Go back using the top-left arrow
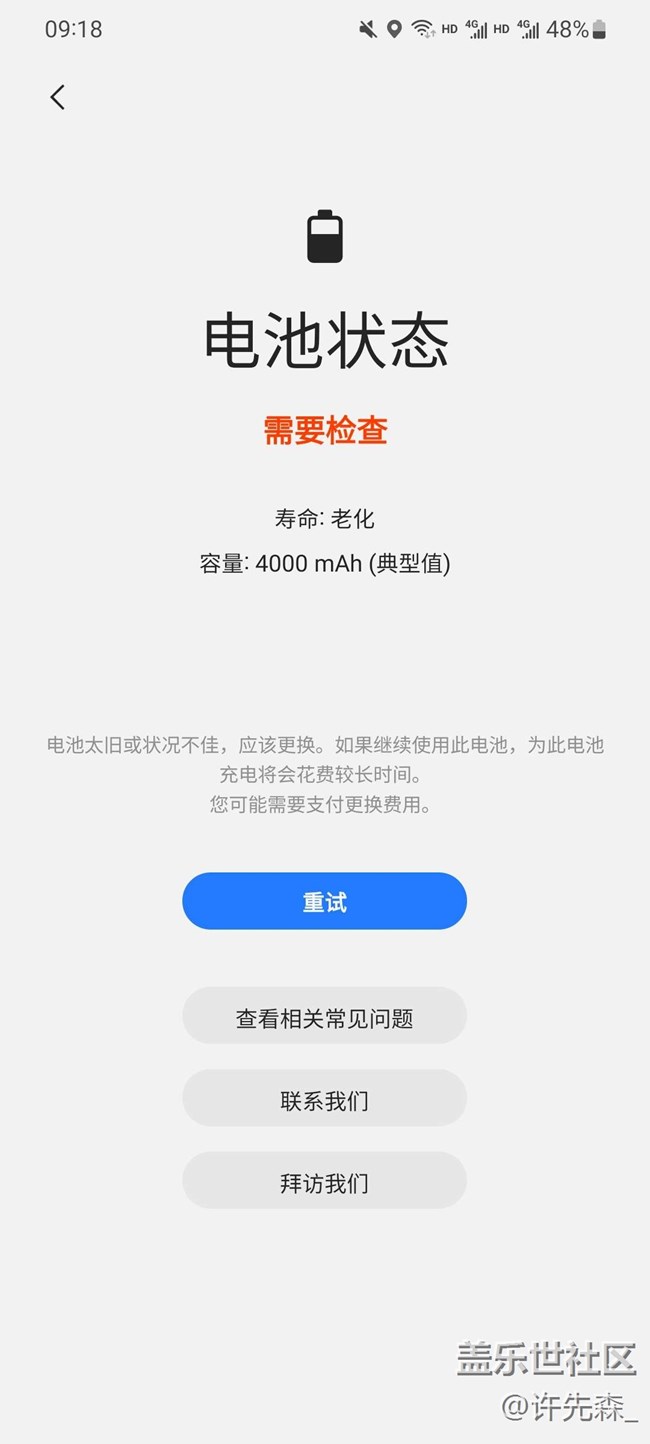The image size is (650, 1444). tap(57, 97)
